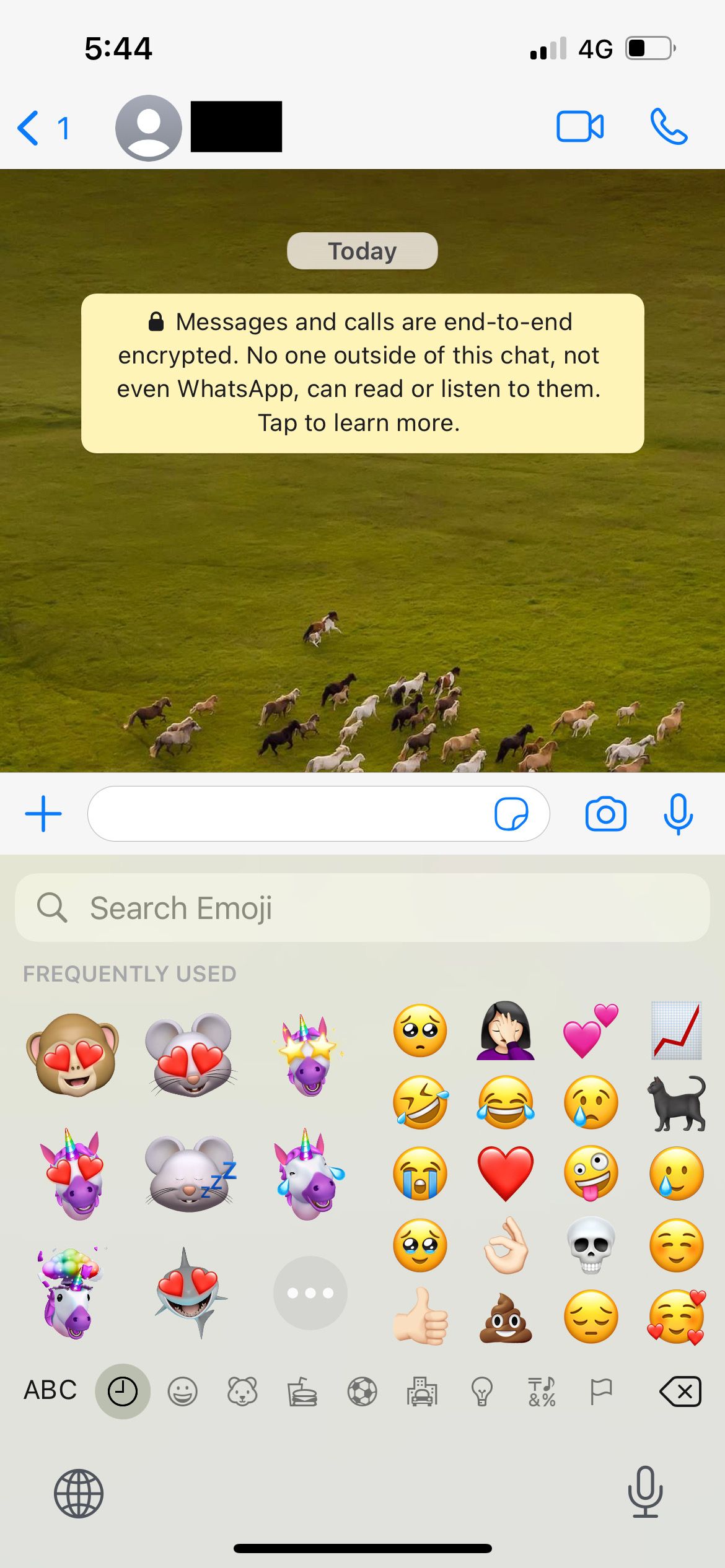Open the encryption info banner
725x1568 pixels.
click(362, 373)
